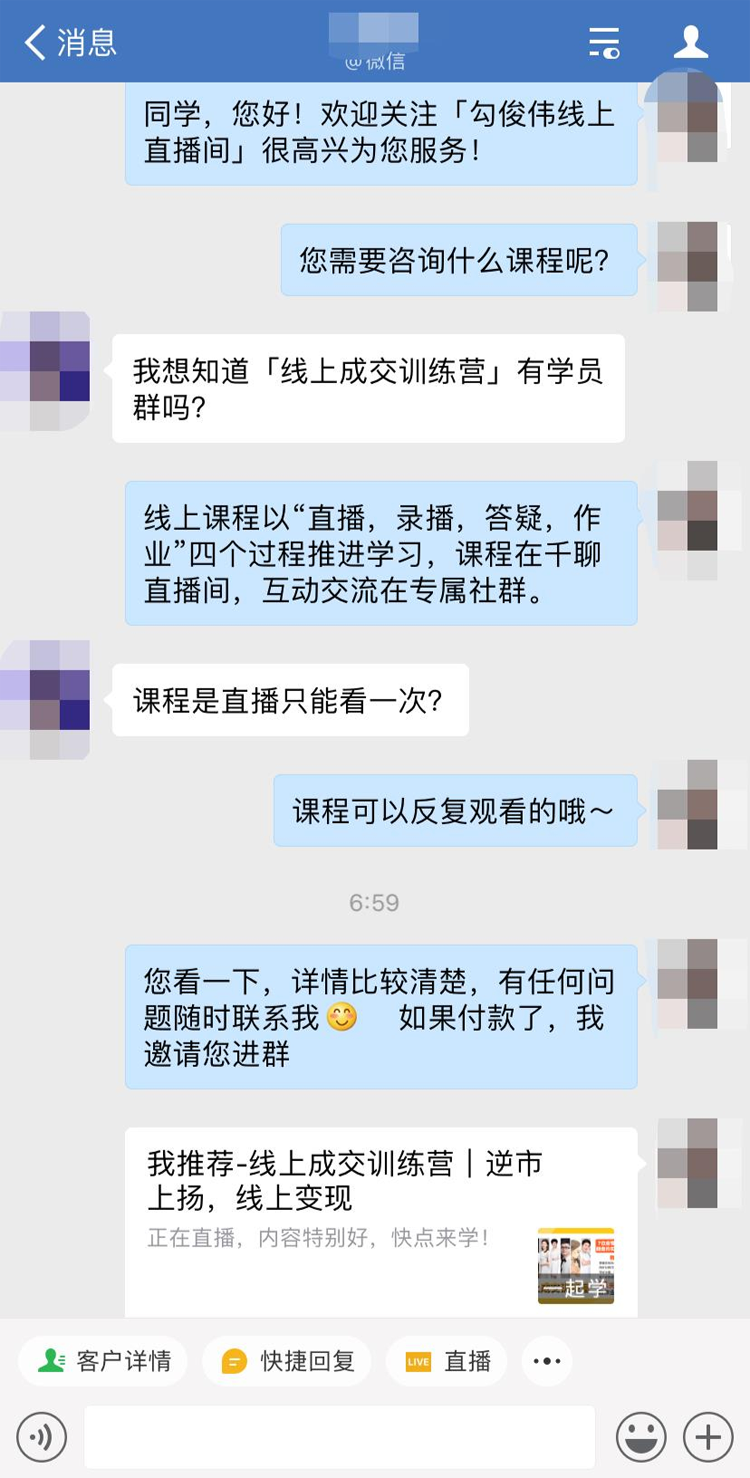Go back to the 消息 list
The height and width of the screenshot is (1478, 750).
point(70,42)
